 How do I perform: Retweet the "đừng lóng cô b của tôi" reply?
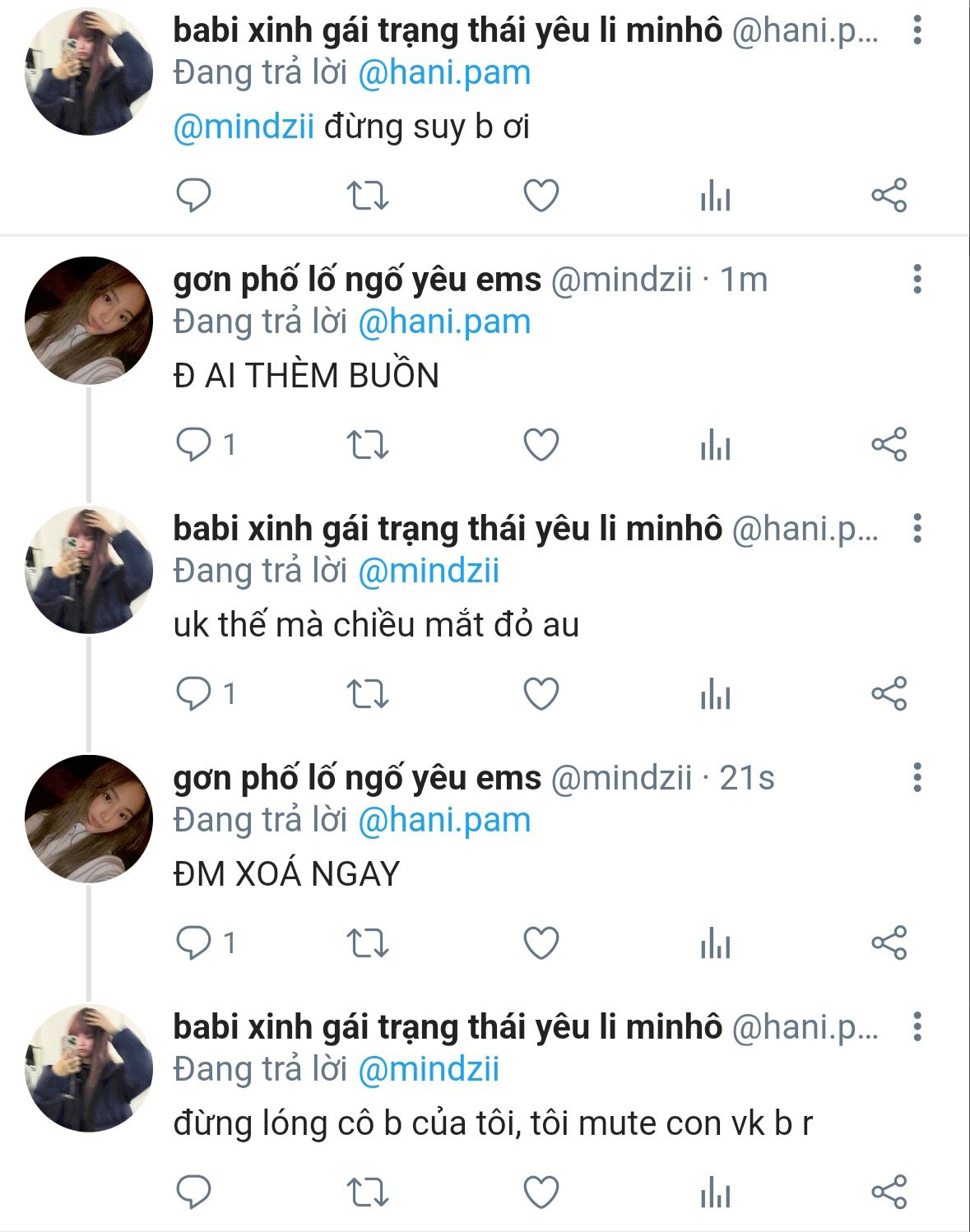367,1193
